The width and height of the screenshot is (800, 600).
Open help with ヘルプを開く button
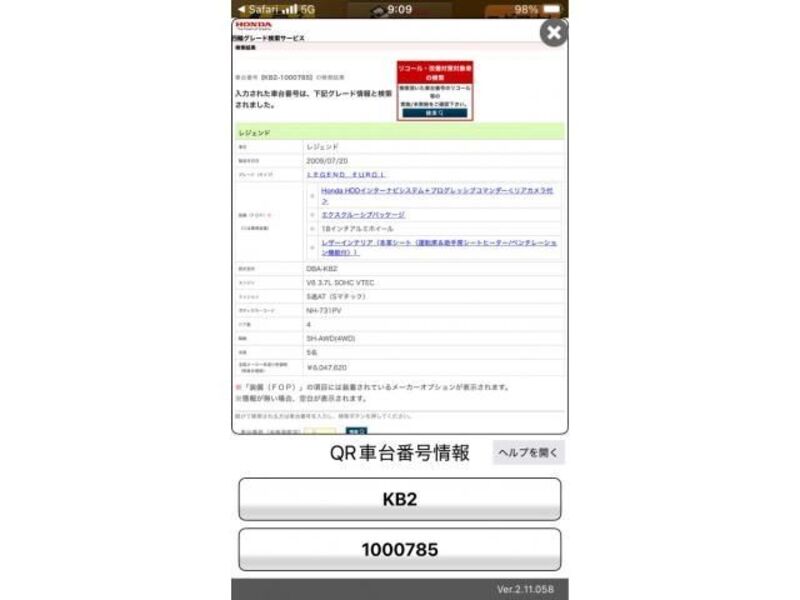529,453
